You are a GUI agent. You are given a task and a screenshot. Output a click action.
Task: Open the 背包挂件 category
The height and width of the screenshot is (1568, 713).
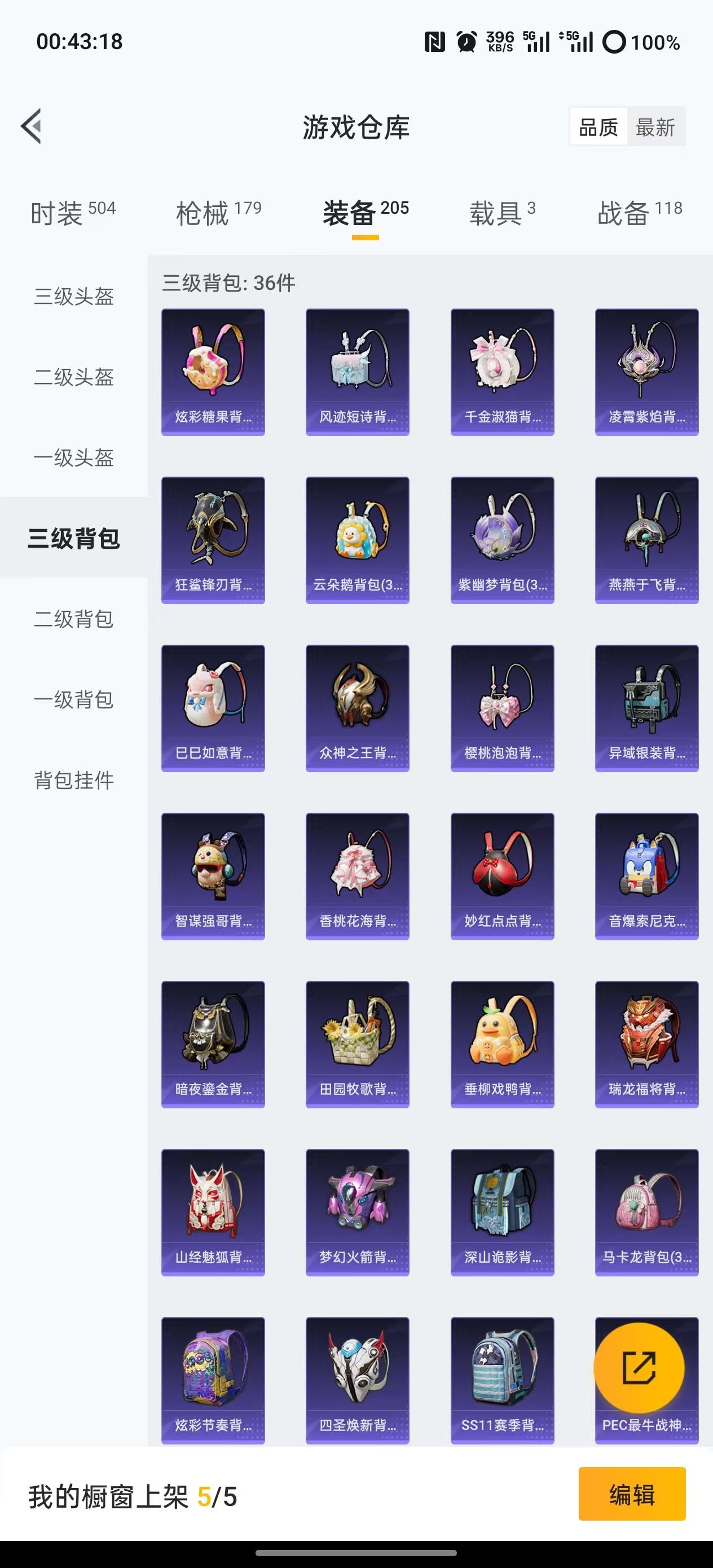(72, 782)
